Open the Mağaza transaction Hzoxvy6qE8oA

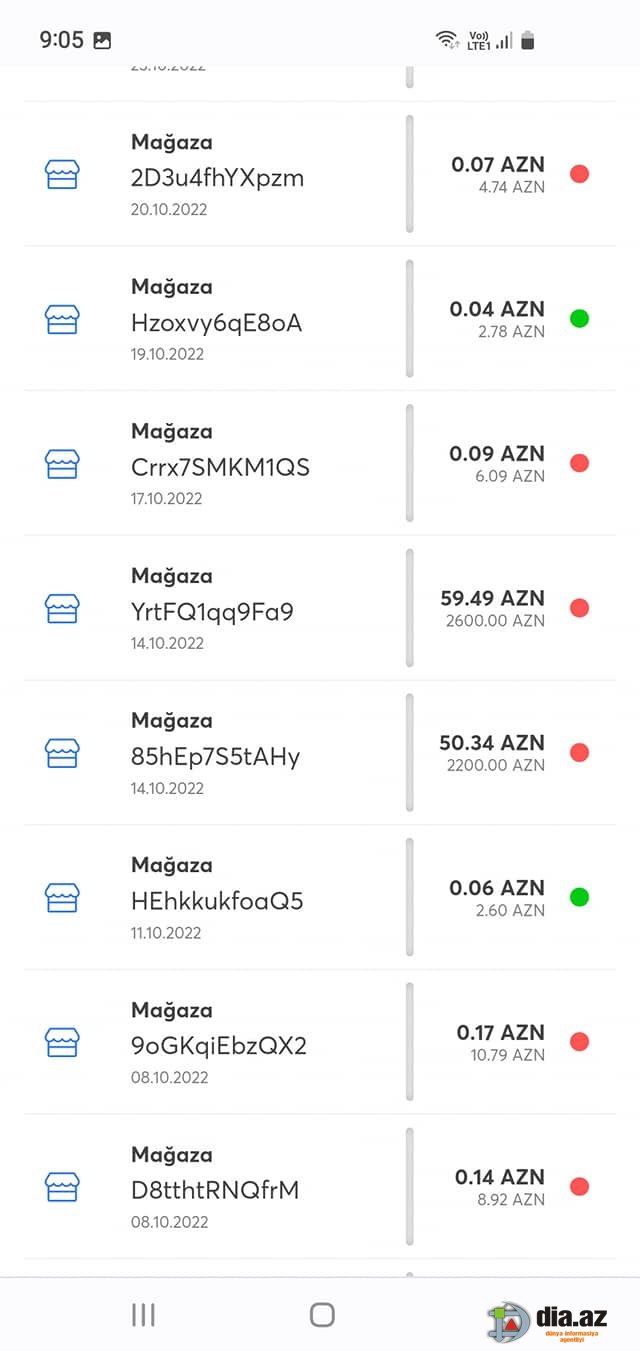(x=320, y=319)
